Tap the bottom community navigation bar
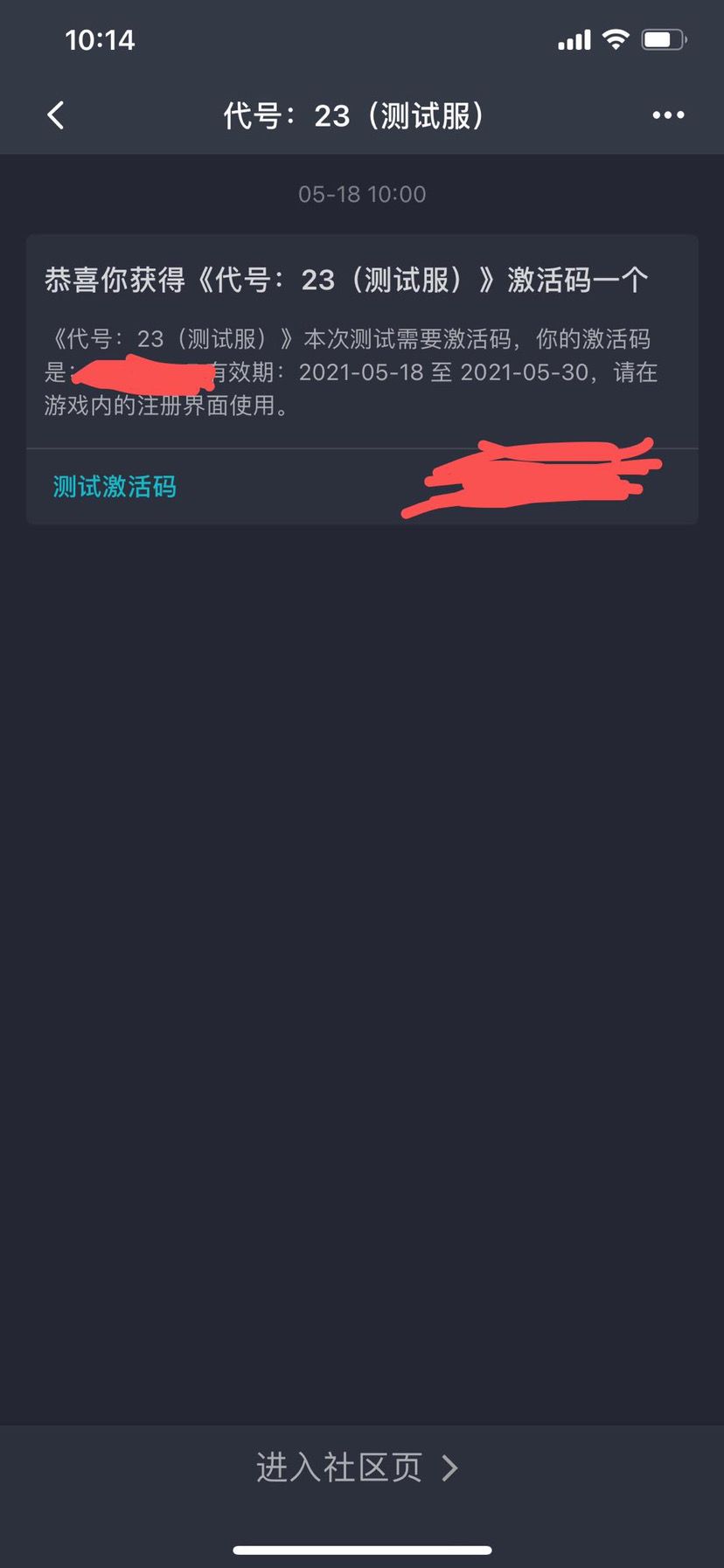724x1568 pixels. pos(362,1467)
